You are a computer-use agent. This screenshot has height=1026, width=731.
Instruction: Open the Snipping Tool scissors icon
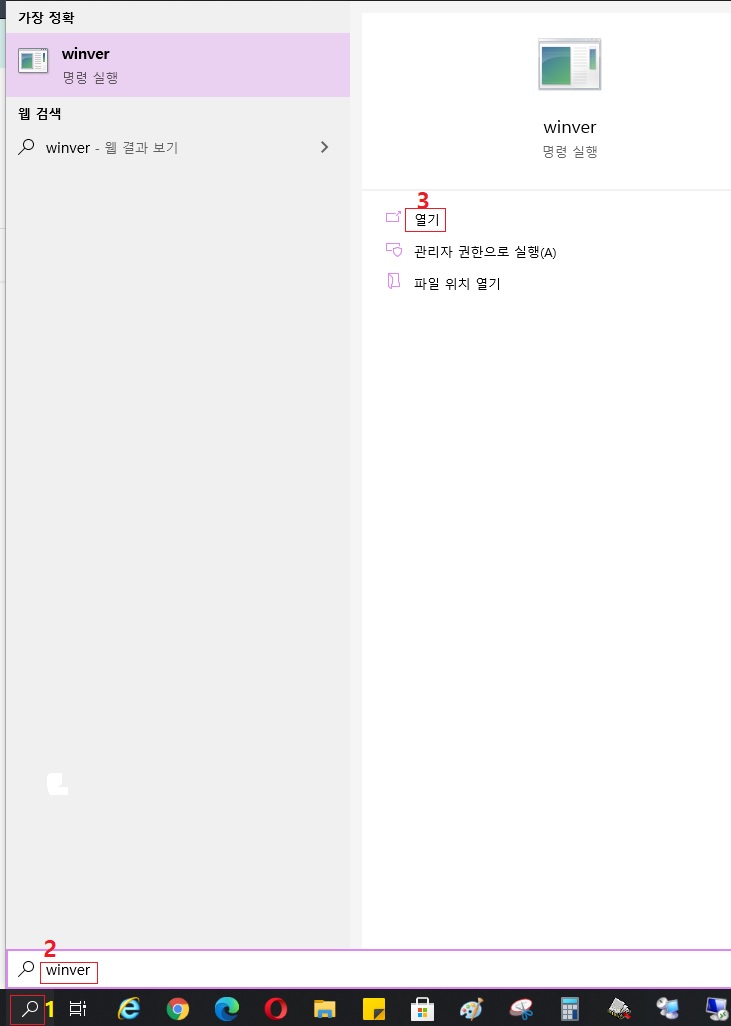[x=520, y=1009]
